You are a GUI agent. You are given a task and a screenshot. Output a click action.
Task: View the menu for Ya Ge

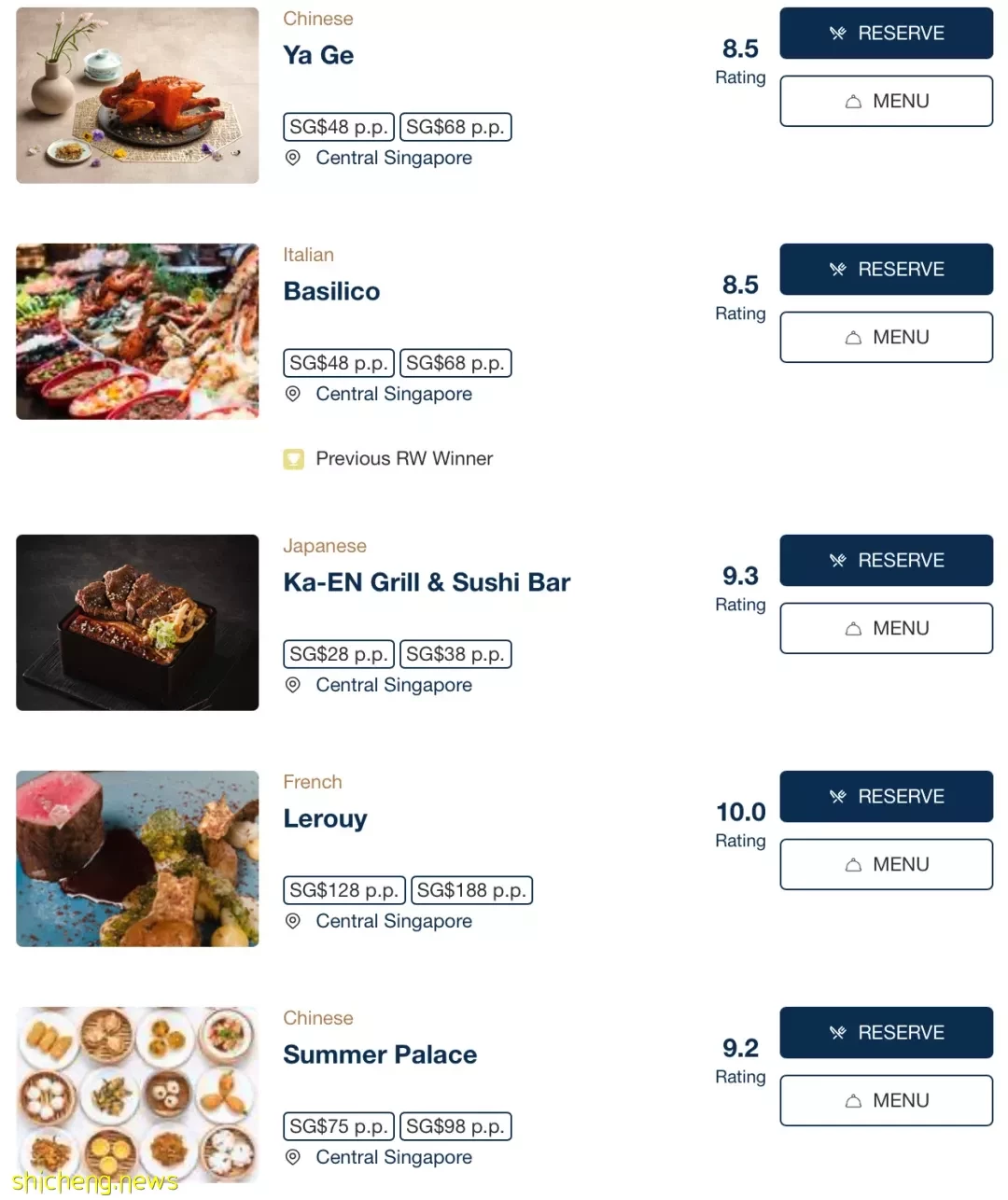tap(886, 101)
